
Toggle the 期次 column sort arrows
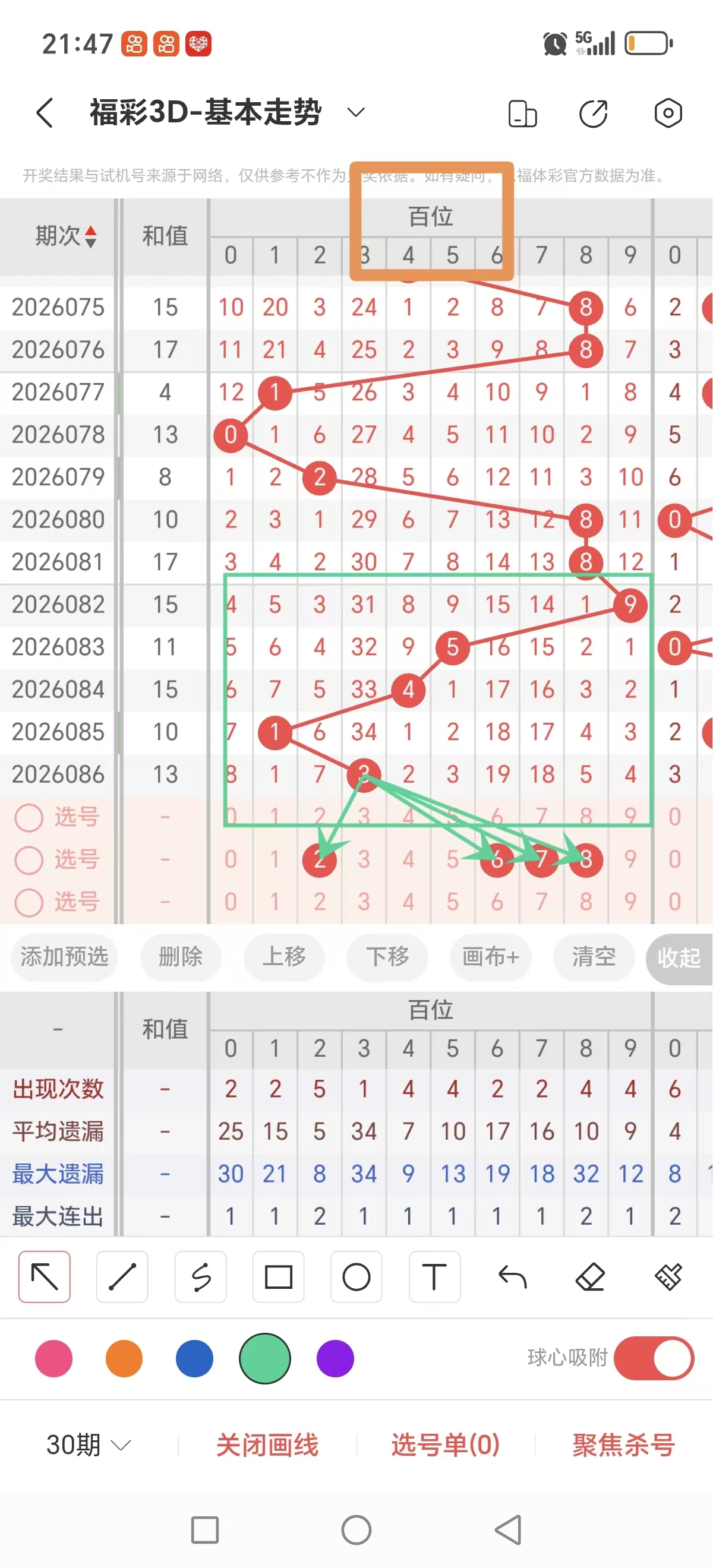[x=90, y=238]
